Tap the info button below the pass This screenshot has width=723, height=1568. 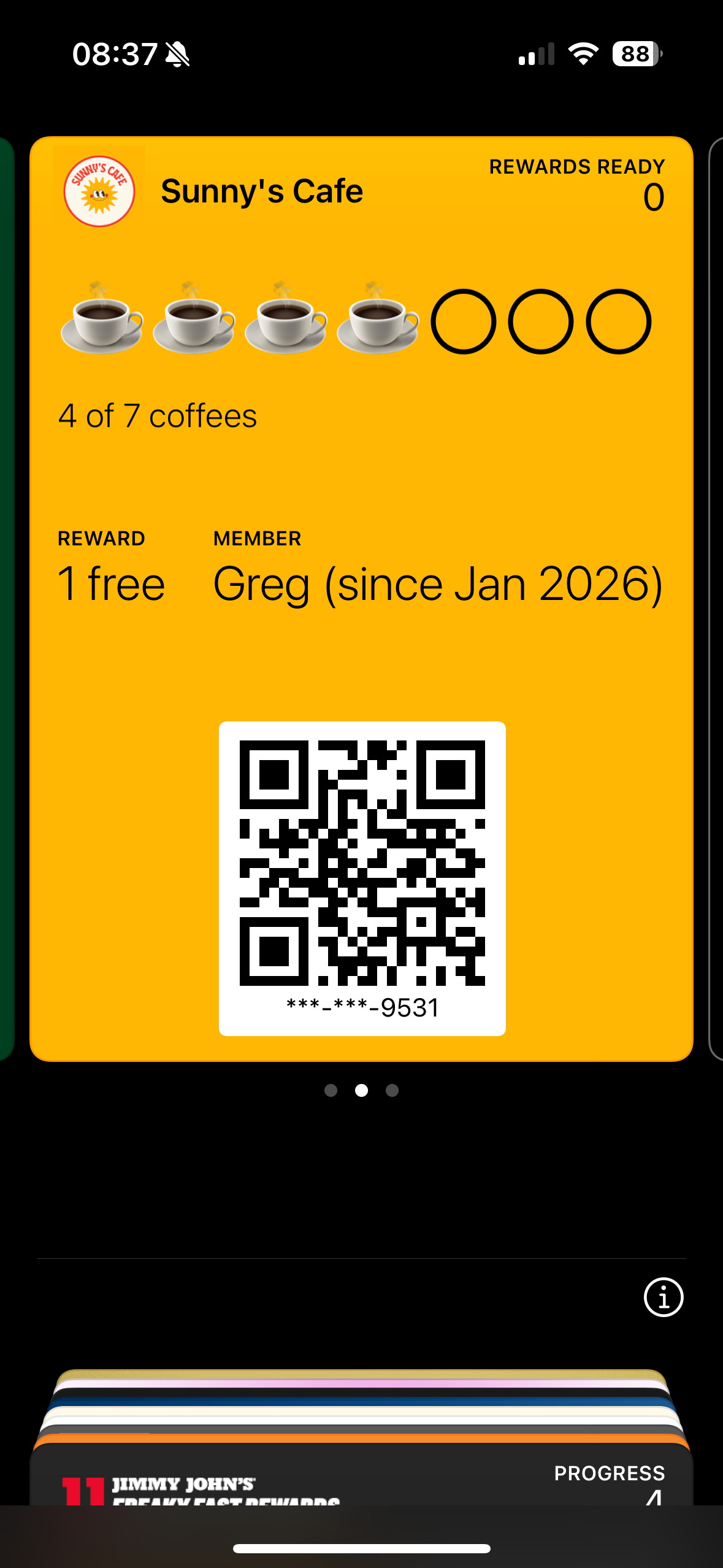(x=663, y=1296)
